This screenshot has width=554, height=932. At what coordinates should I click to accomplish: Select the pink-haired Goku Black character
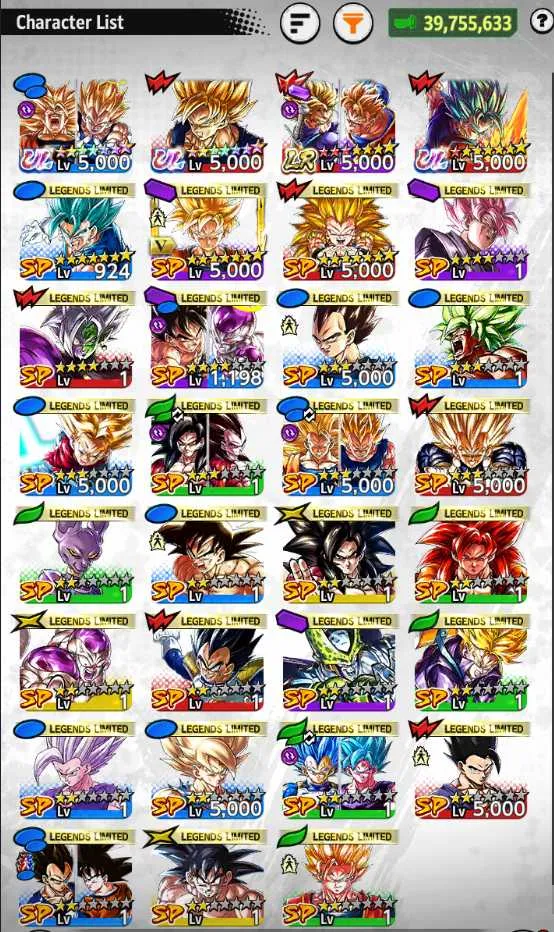click(471, 232)
